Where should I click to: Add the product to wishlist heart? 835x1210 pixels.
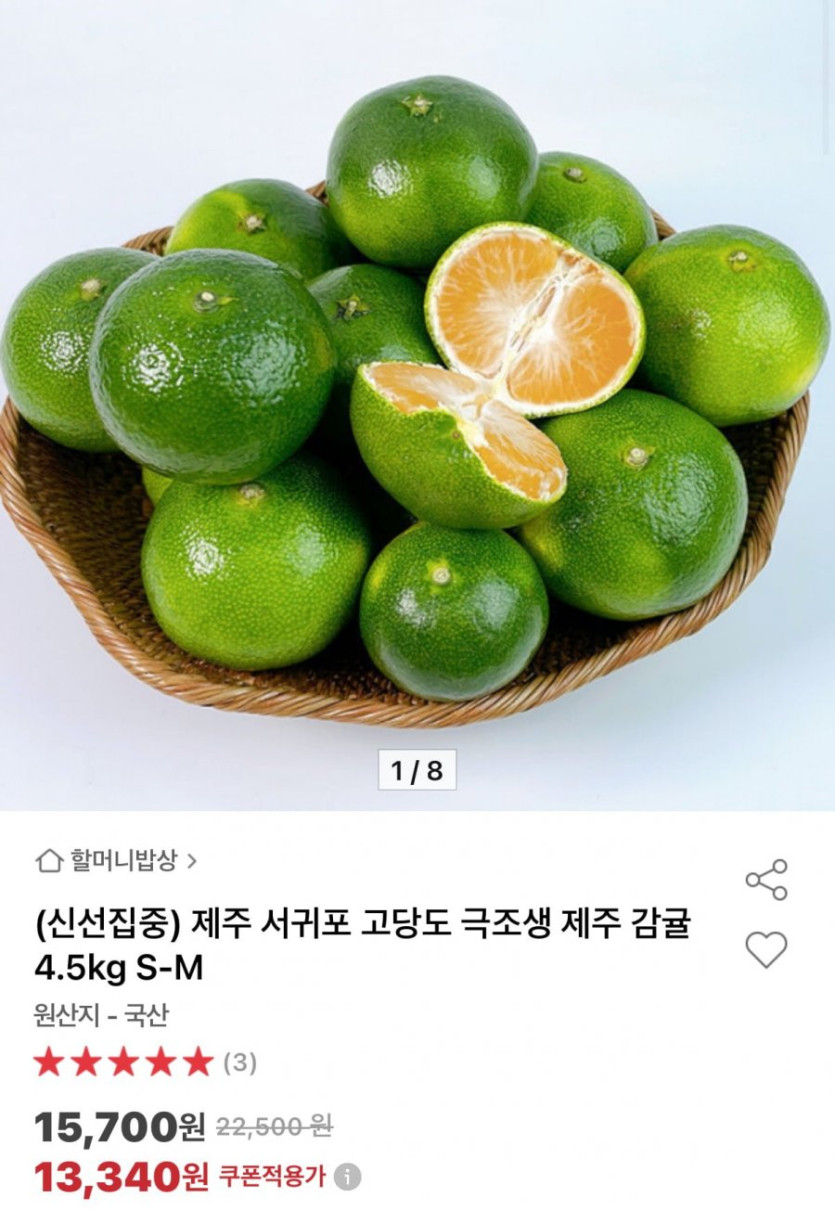[766, 949]
